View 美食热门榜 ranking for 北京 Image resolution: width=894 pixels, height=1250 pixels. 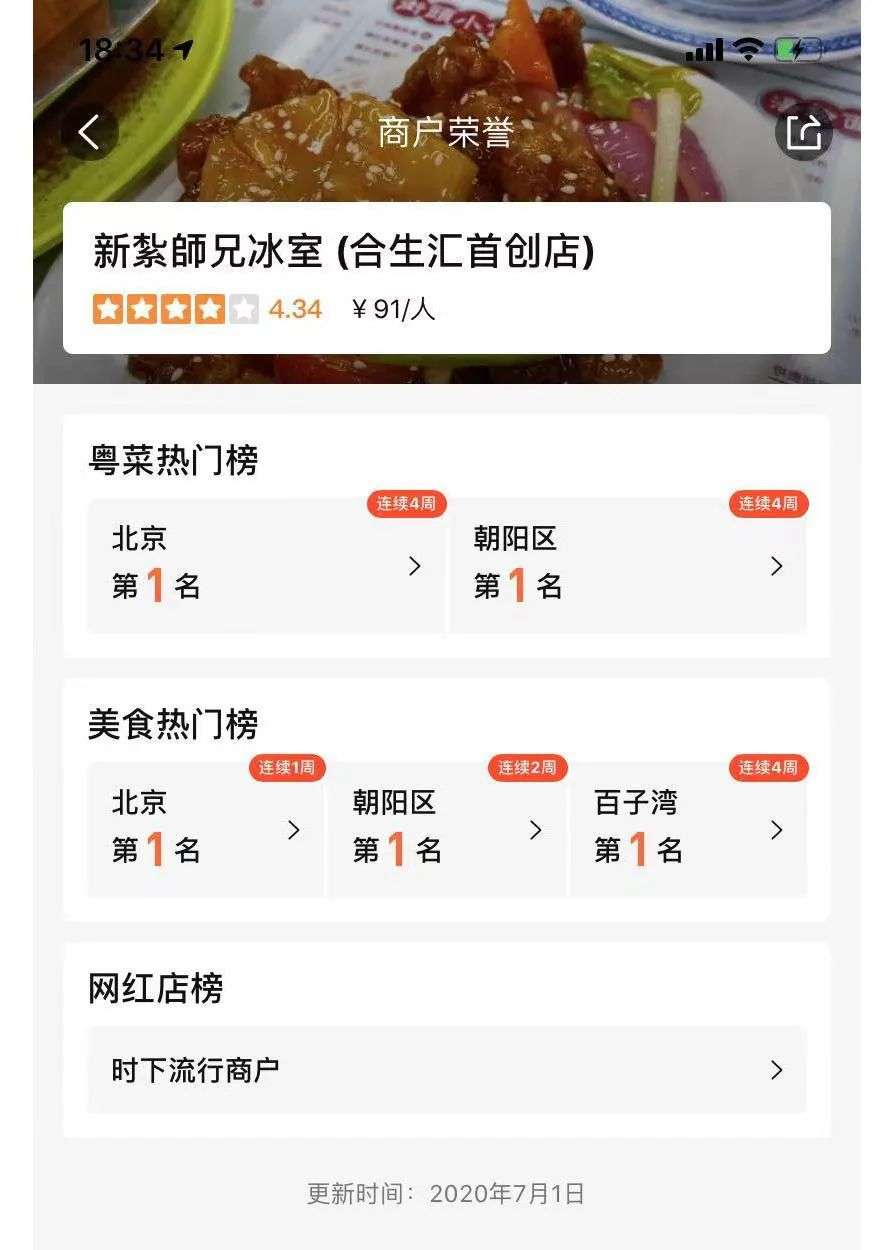point(206,829)
